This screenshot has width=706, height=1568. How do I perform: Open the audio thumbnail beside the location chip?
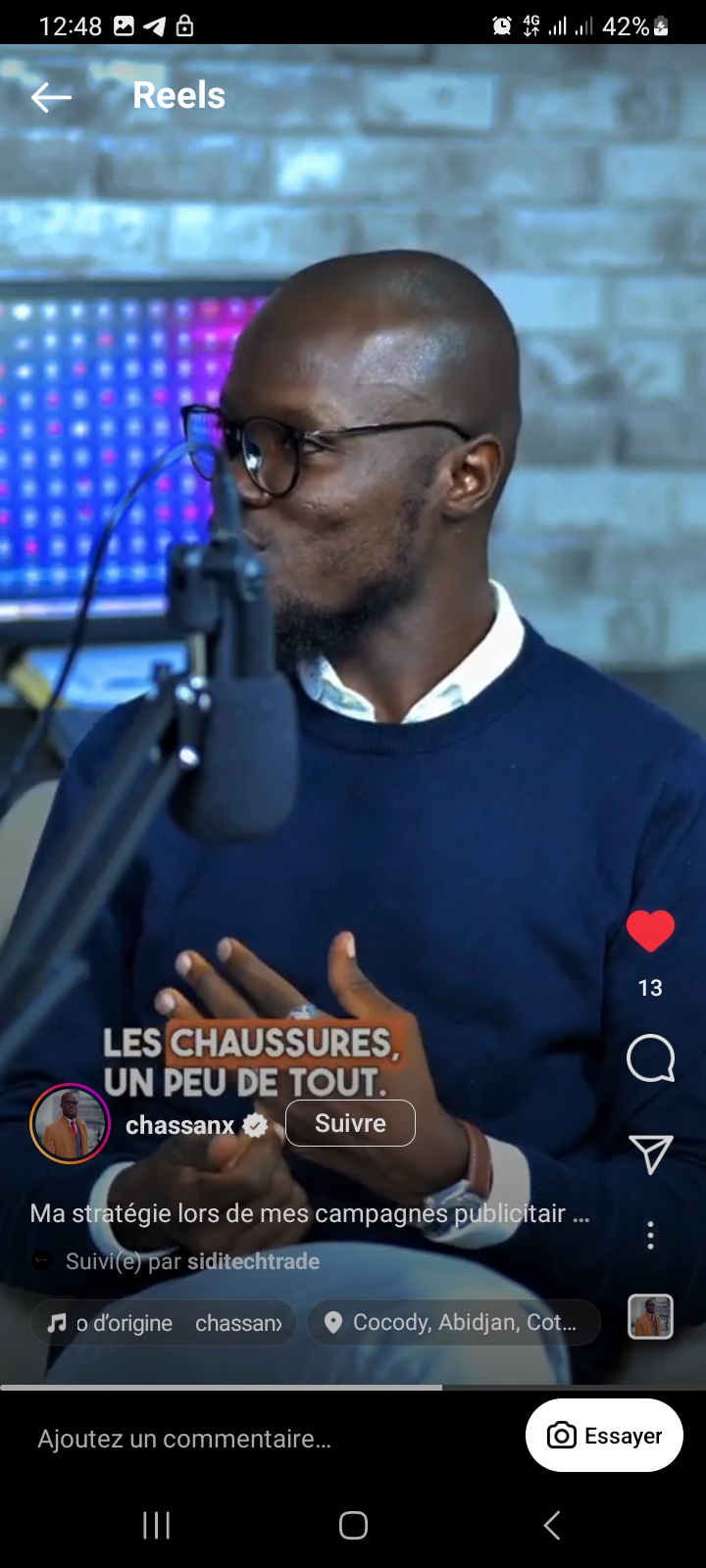pos(650,1316)
